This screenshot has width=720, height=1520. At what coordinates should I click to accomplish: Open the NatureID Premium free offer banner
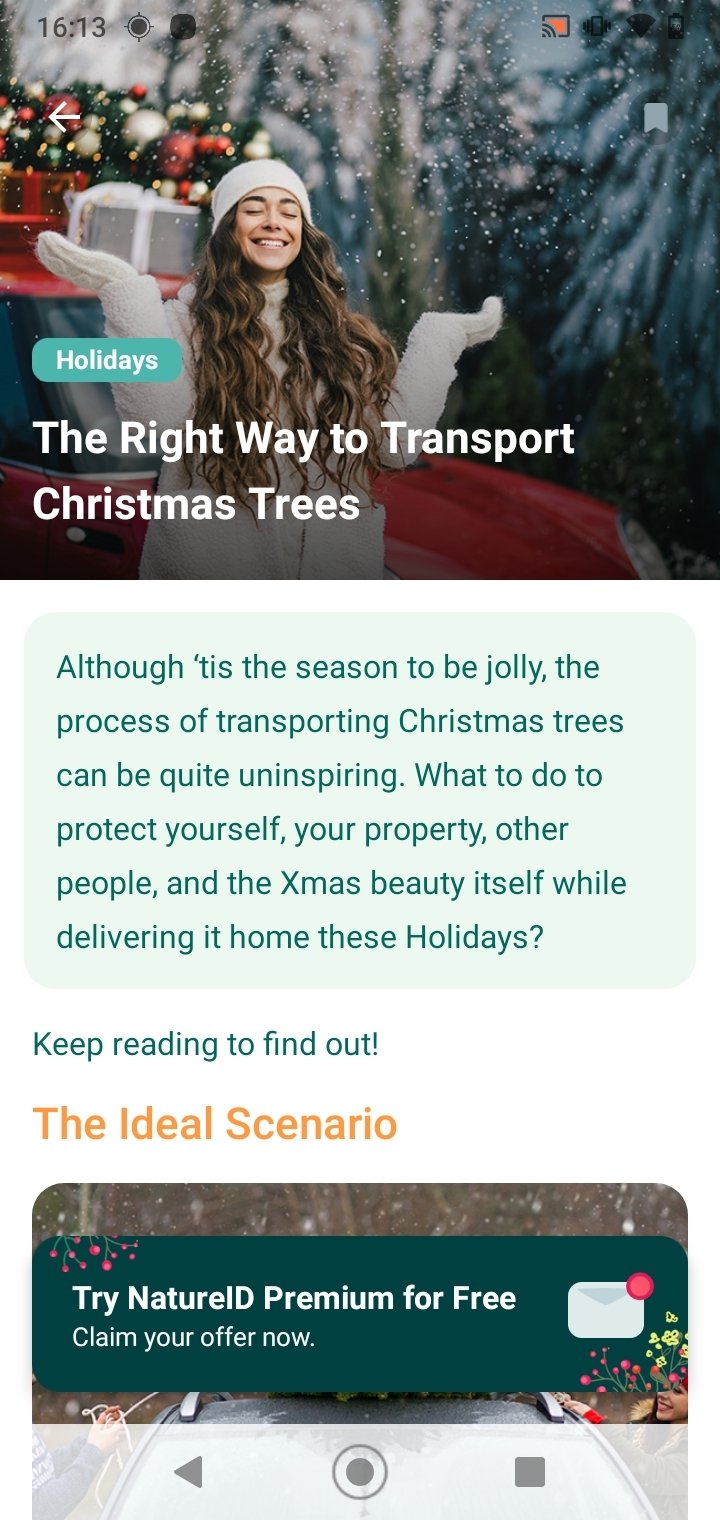(360, 1314)
